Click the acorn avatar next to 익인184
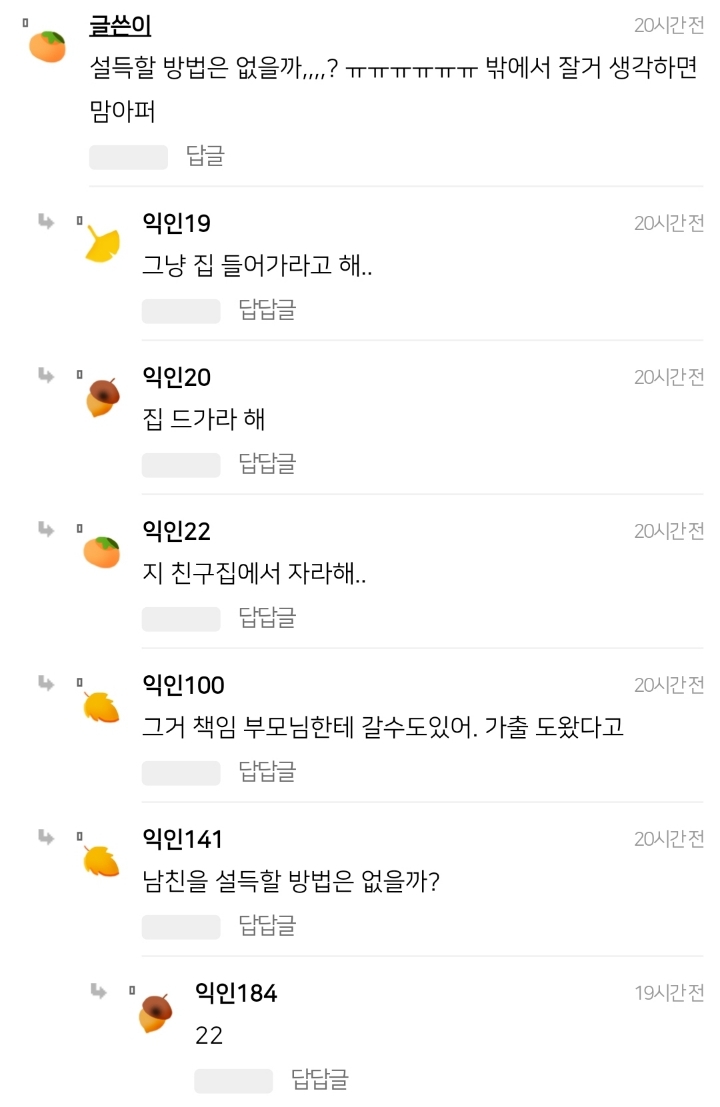Viewport: 720px width, 1107px height. pos(154,1013)
